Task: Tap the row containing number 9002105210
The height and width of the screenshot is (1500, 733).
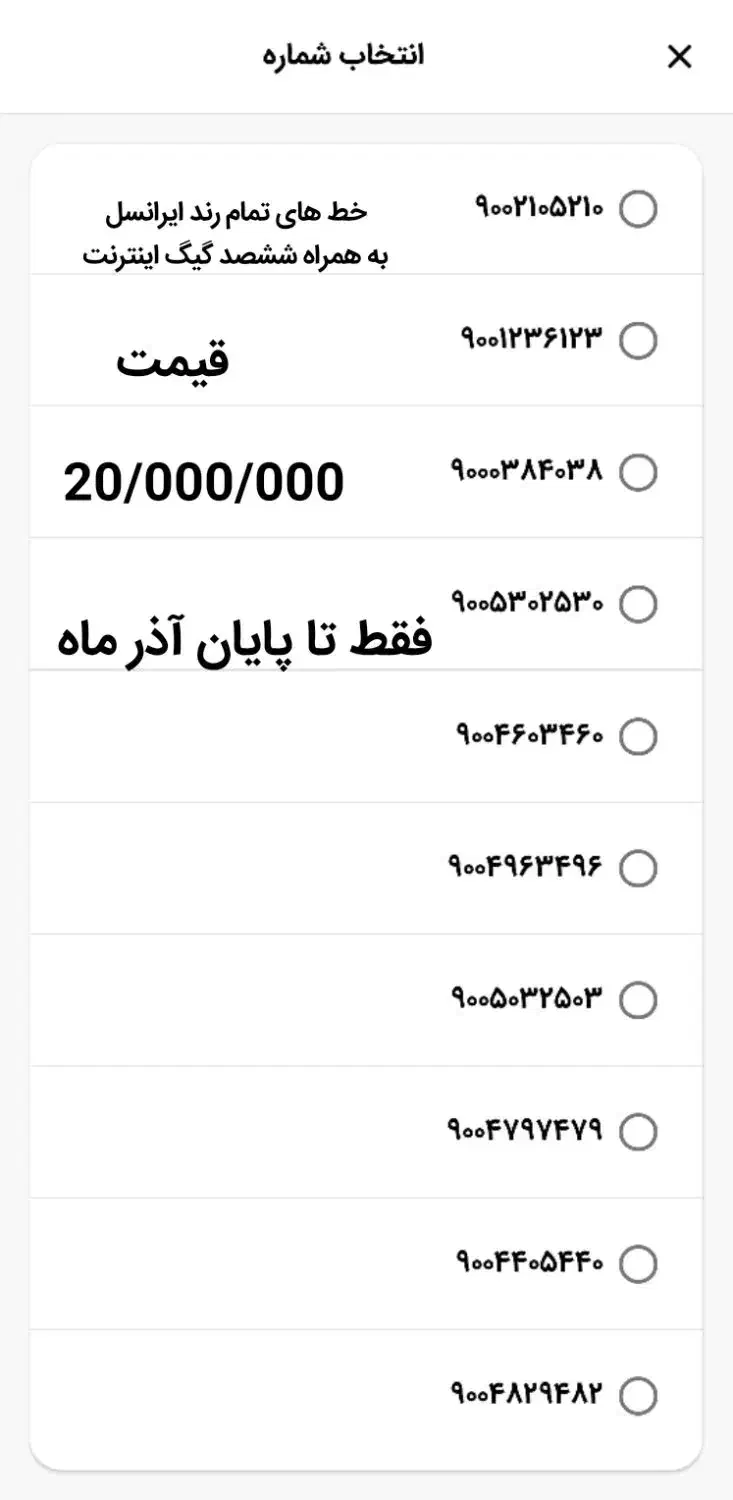Action: [x=366, y=209]
